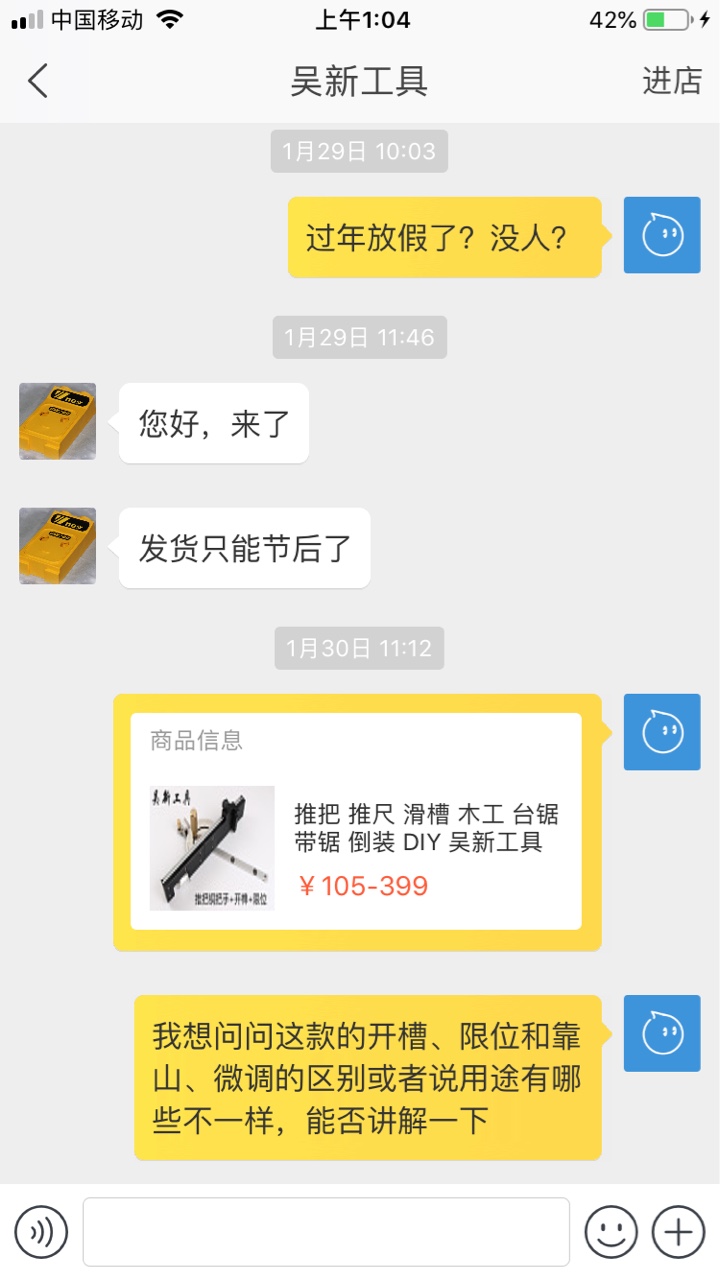Image resolution: width=720 pixels, height=1280 pixels.
Task: View seller avatar next to 您好，来了
Action: [58, 421]
